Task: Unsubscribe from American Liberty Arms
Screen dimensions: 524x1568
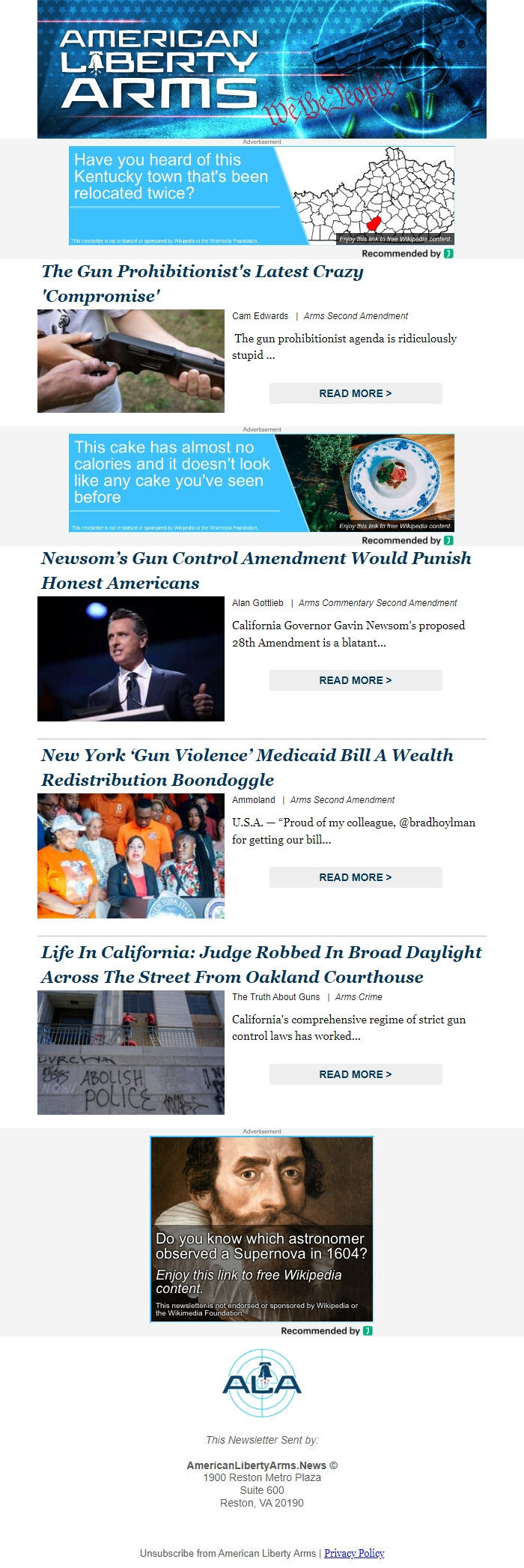Action: click(228, 1553)
